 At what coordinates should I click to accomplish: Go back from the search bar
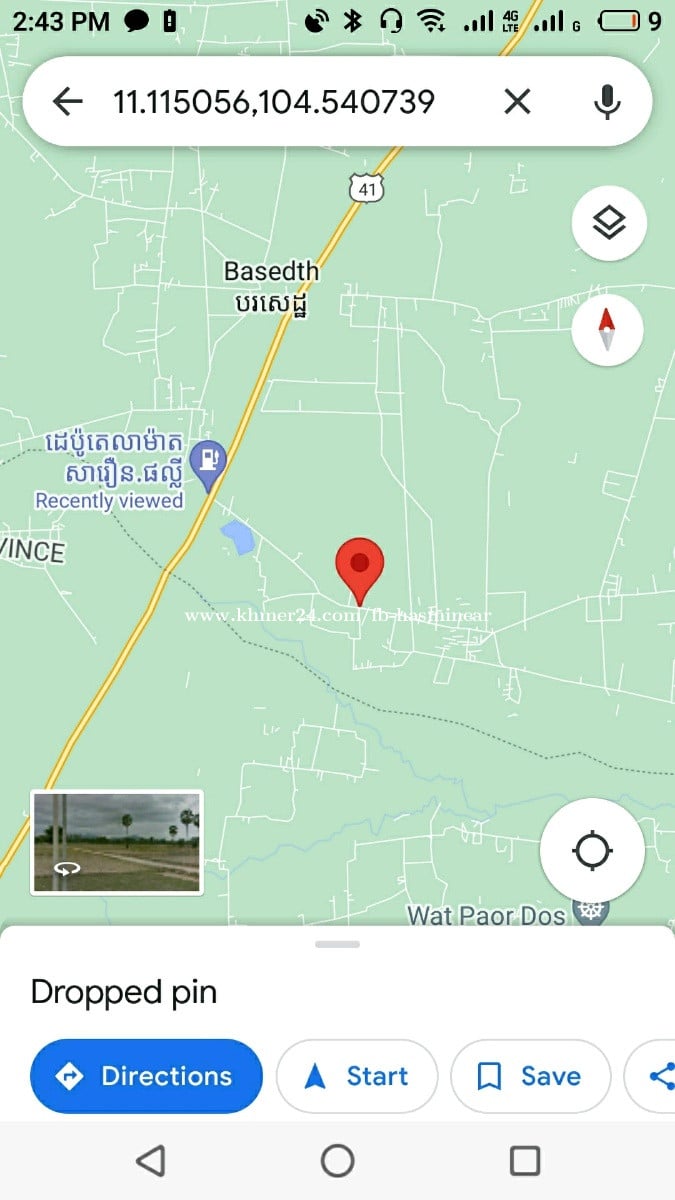pos(67,101)
